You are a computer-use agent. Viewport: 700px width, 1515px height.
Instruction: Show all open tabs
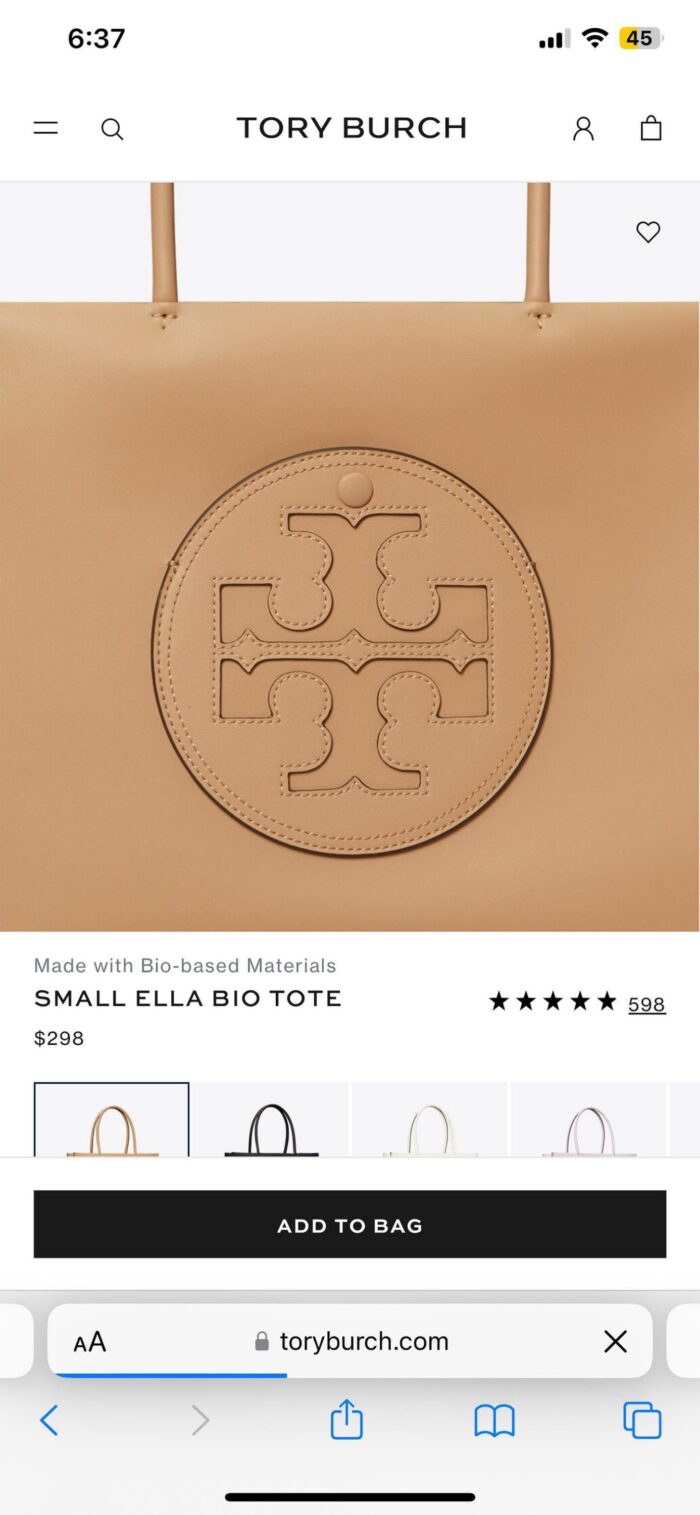[642, 1420]
